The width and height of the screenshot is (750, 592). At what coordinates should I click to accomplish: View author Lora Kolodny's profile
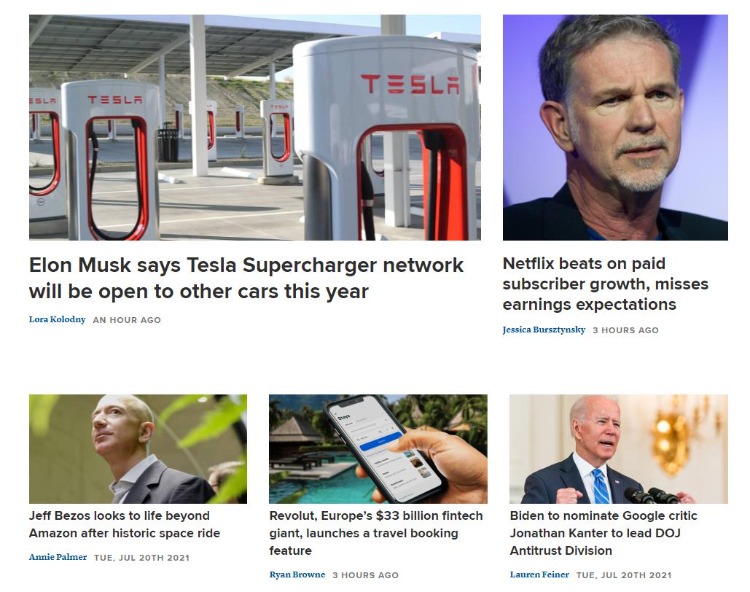pos(57,320)
